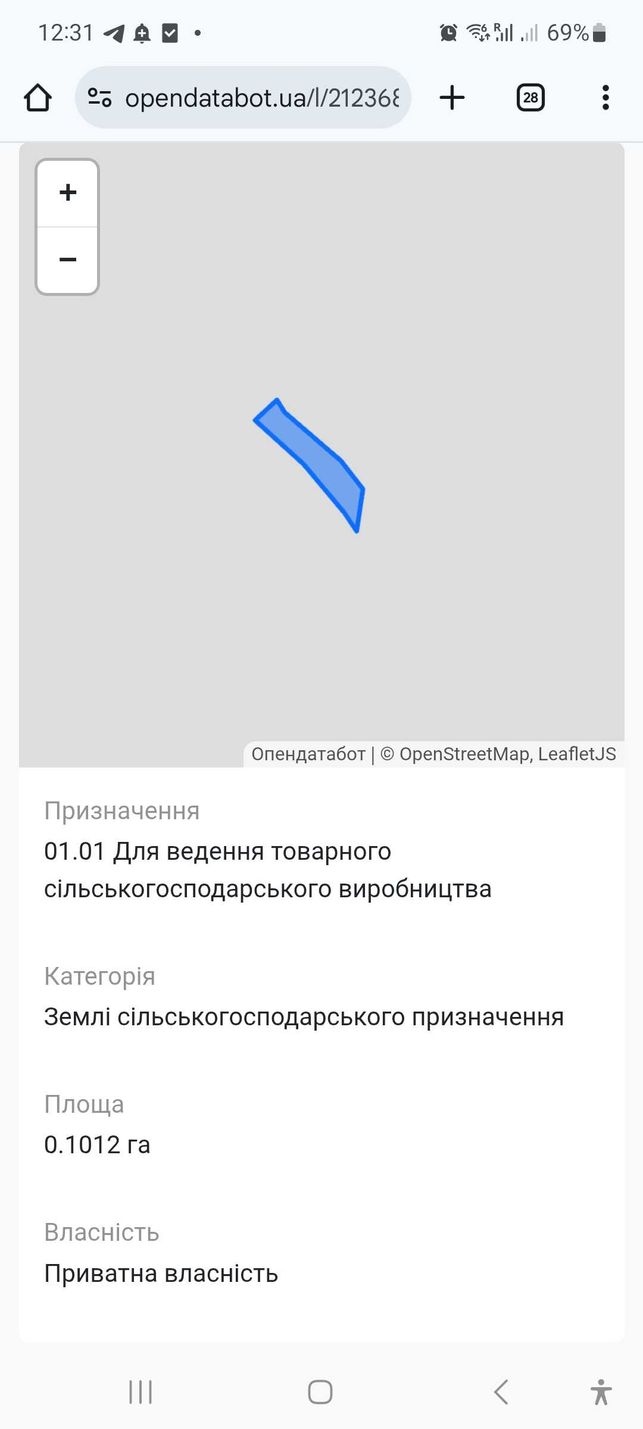Viewport: 643px width, 1429px height.
Task: Open a new browser tab
Action: click(452, 97)
